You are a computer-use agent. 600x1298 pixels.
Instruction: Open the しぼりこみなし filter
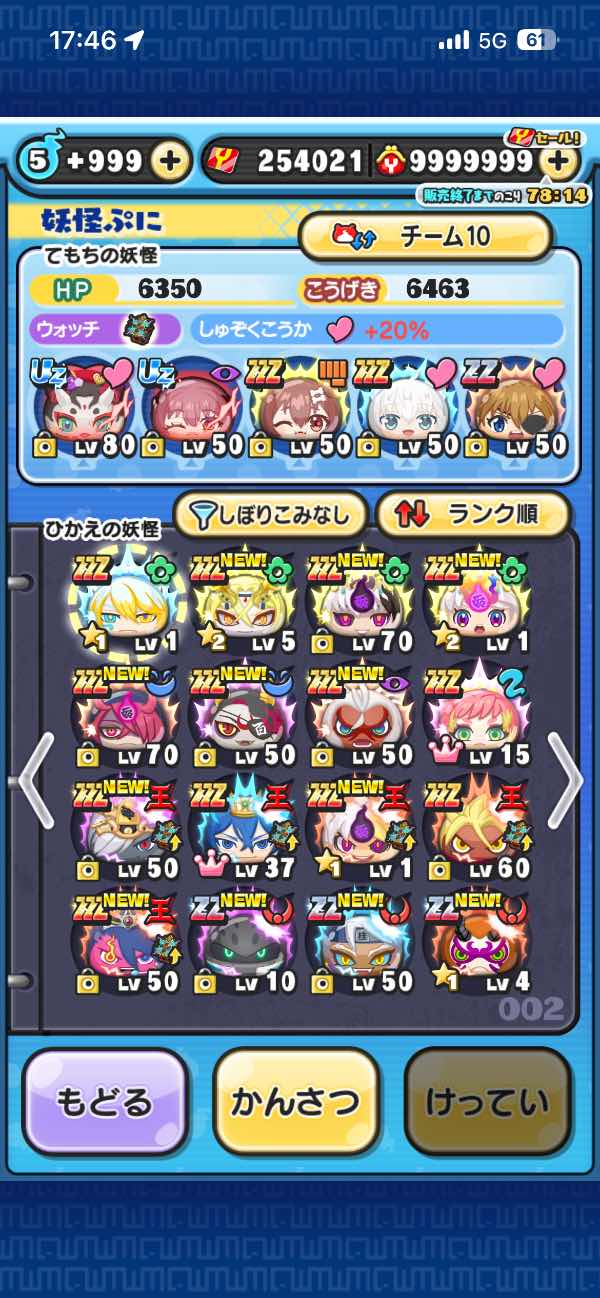(270, 516)
